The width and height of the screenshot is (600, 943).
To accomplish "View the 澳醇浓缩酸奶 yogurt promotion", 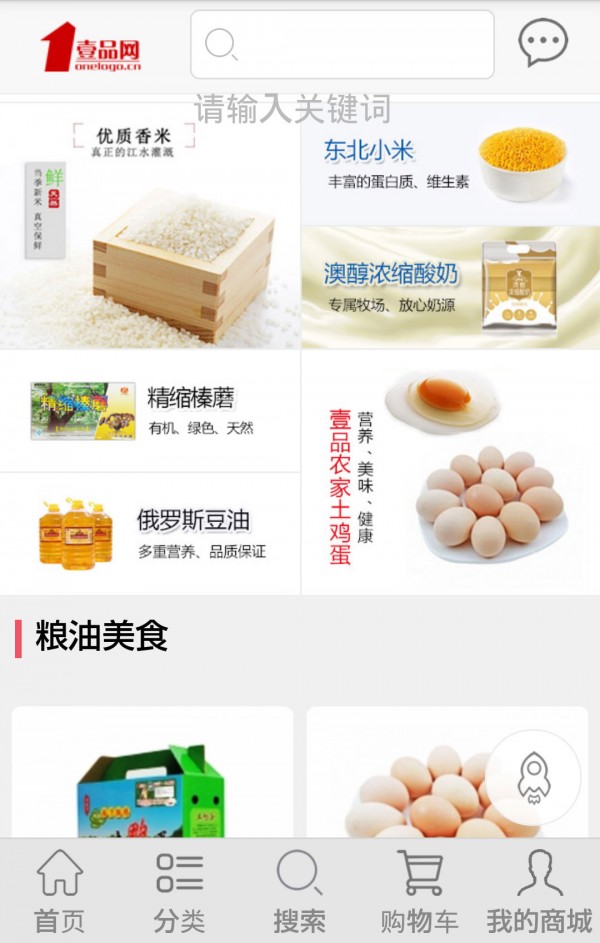I will (450, 287).
